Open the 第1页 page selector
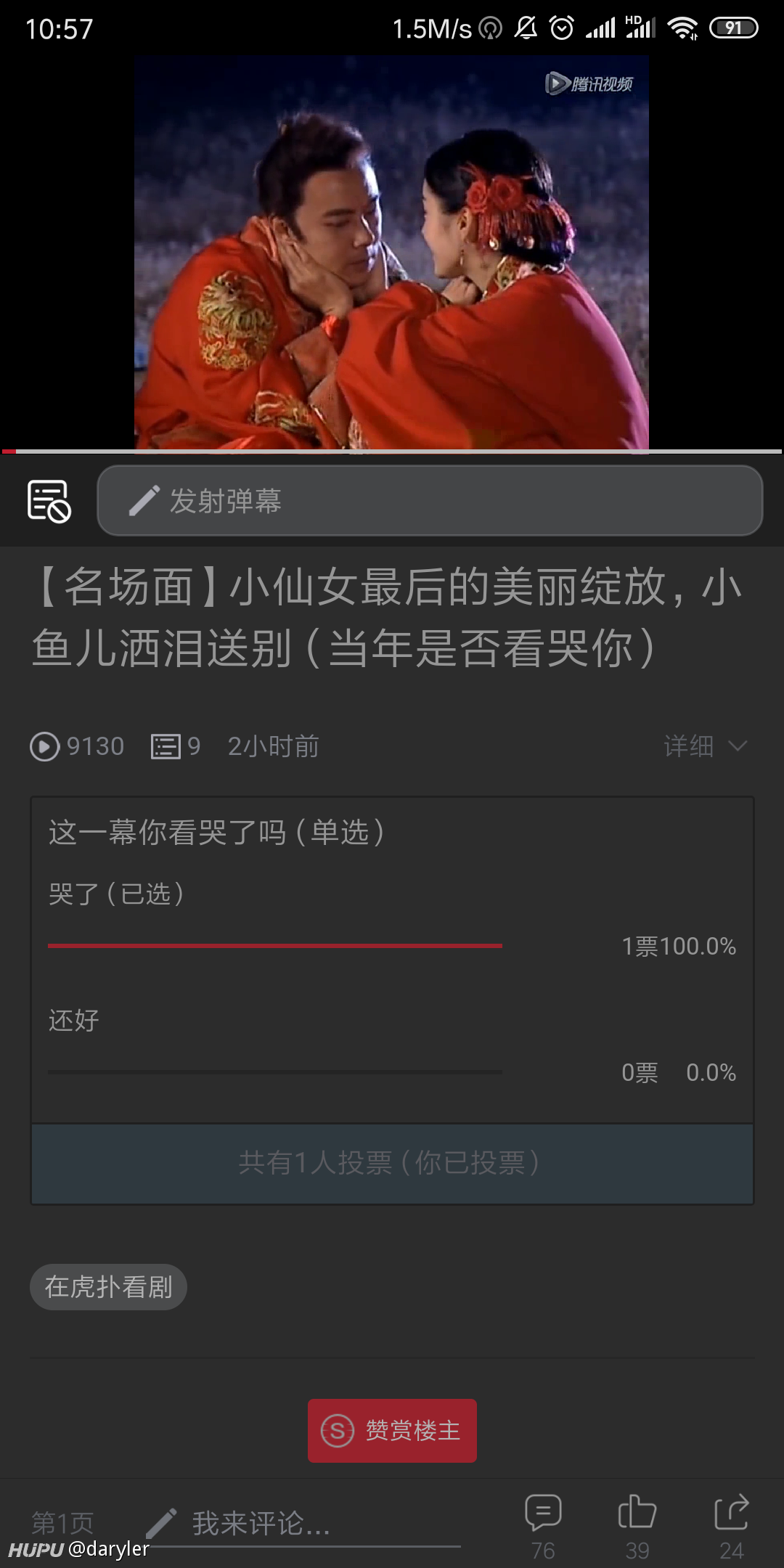Screen dimensions: 784x1568 (62, 1522)
